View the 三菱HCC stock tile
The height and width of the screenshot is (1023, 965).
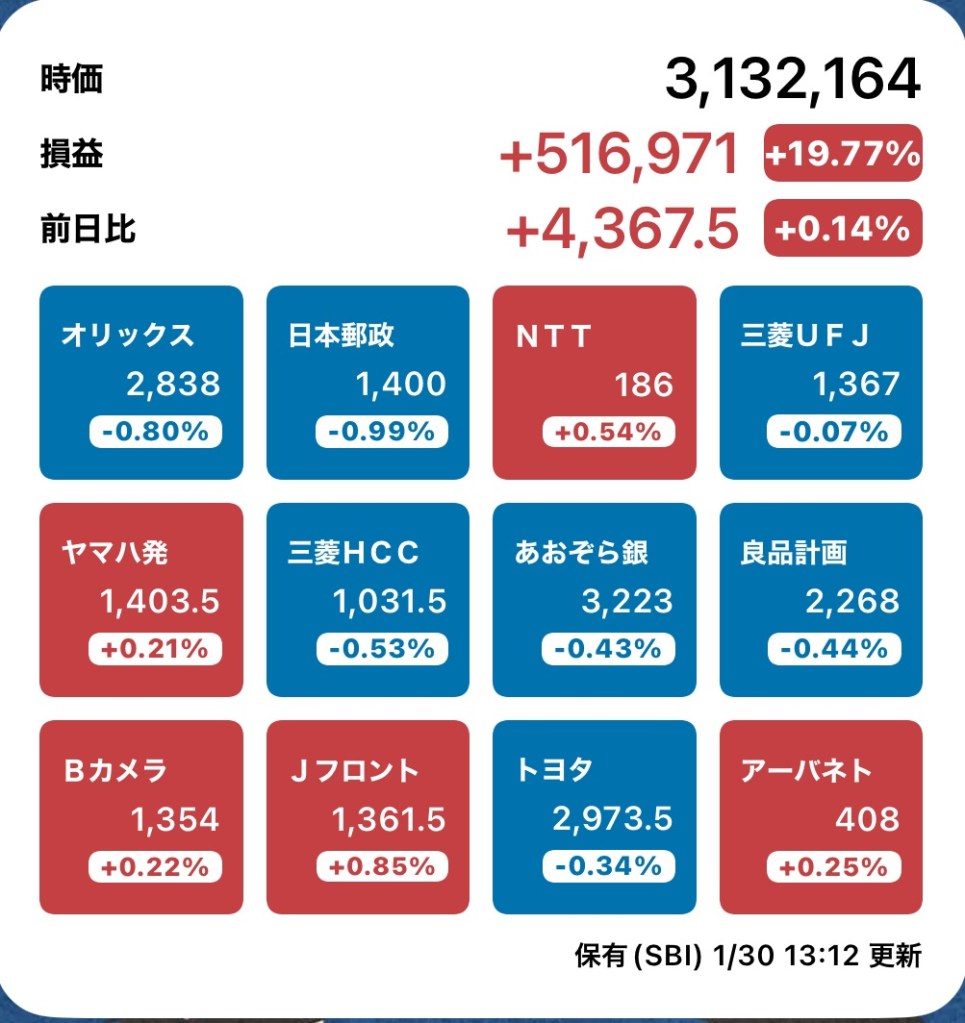367,600
